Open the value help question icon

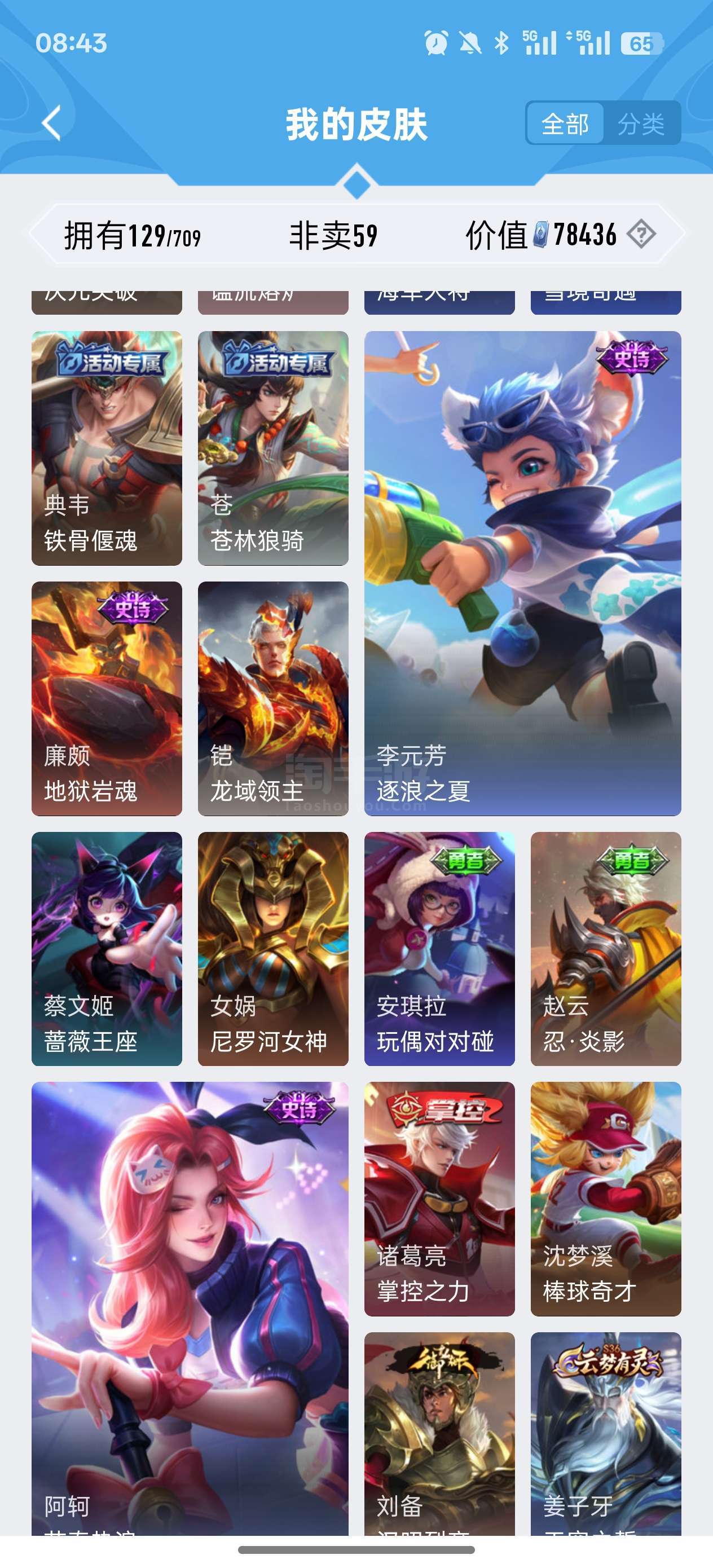point(641,234)
